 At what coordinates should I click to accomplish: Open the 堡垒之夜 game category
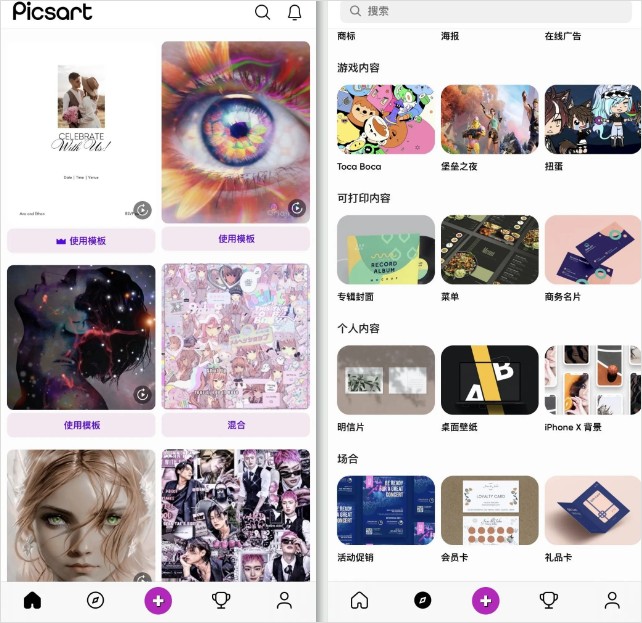490,119
